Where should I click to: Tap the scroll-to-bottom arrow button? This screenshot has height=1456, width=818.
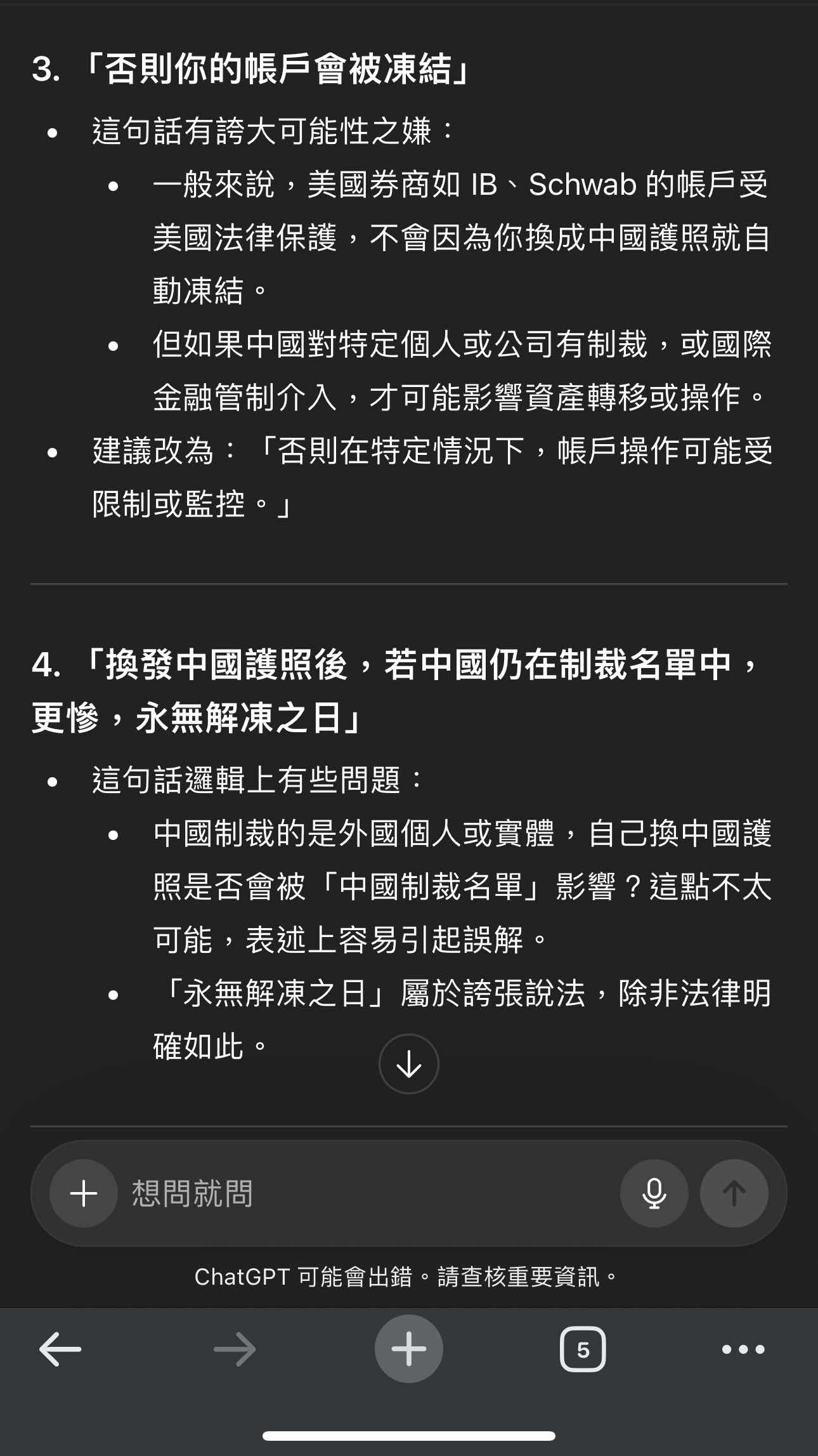(x=409, y=1064)
